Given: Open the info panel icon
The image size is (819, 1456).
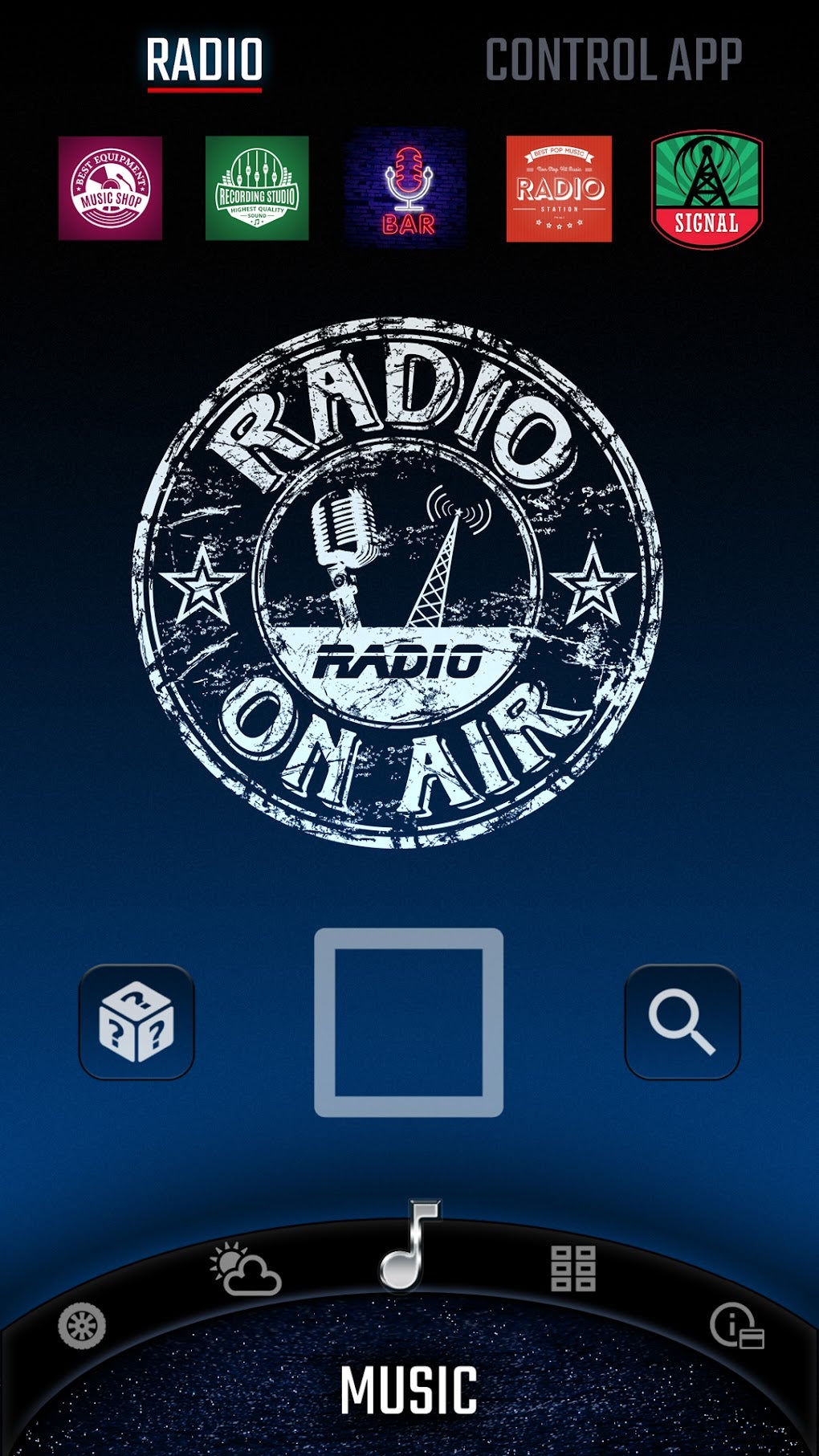Looking at the screenshot, I should (737, 1325).
